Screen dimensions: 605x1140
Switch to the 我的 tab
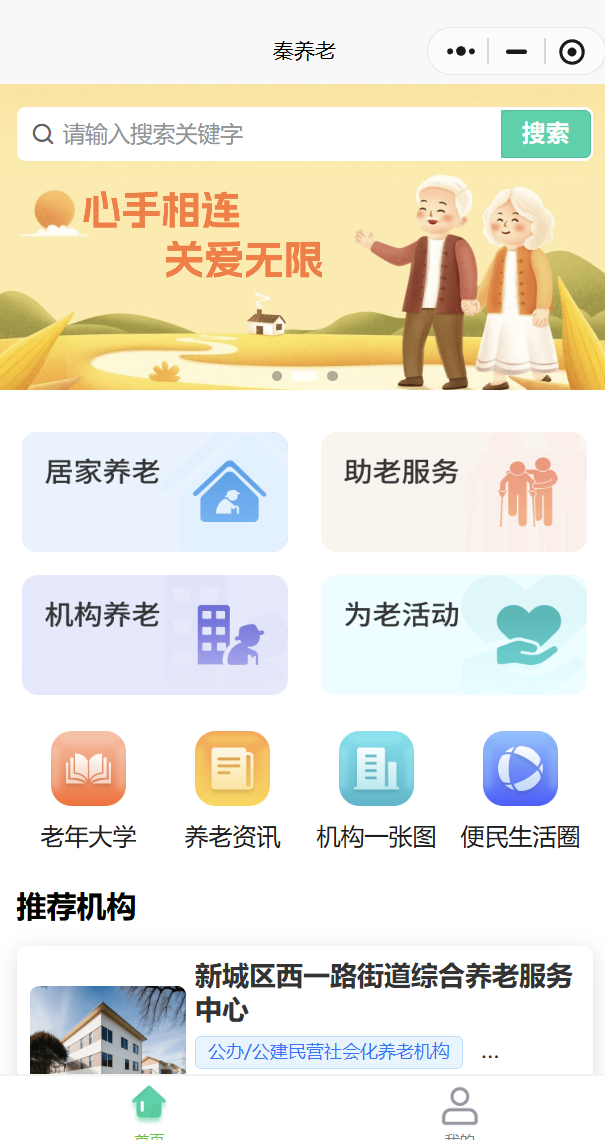pyautogui.click(x=459, y=1109)
